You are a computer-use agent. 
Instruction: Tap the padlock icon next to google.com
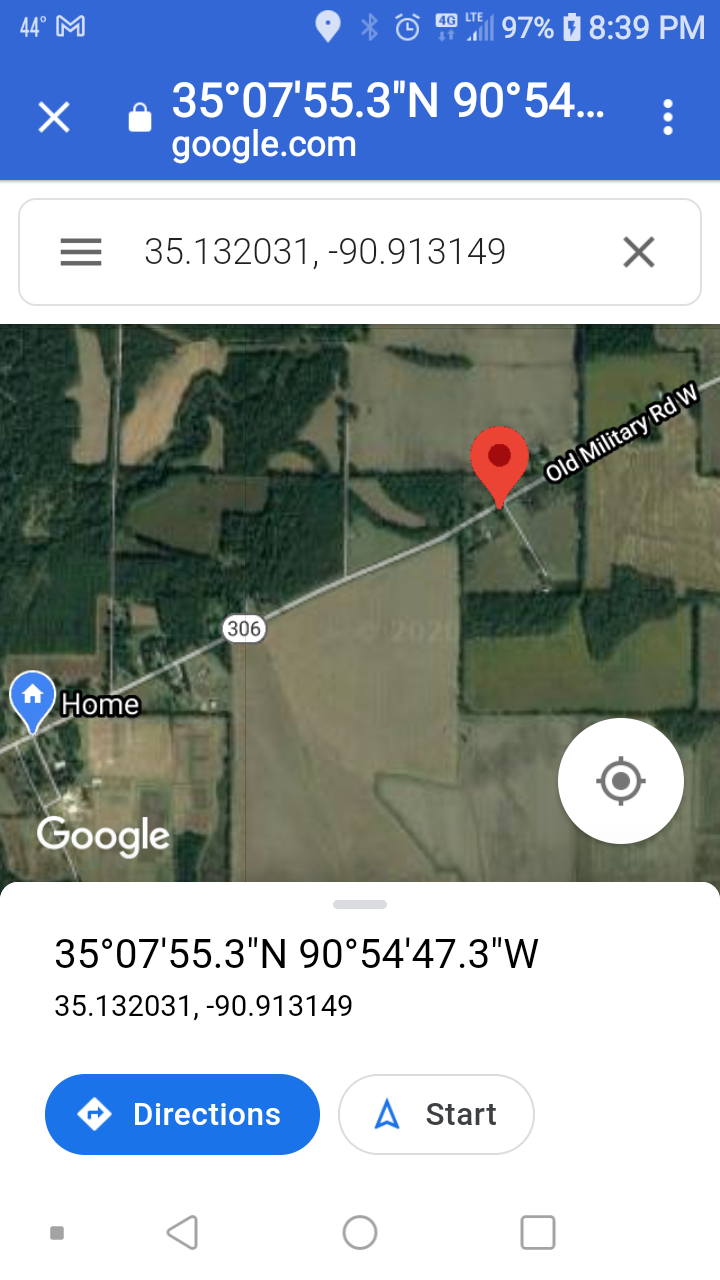[140, 117]
